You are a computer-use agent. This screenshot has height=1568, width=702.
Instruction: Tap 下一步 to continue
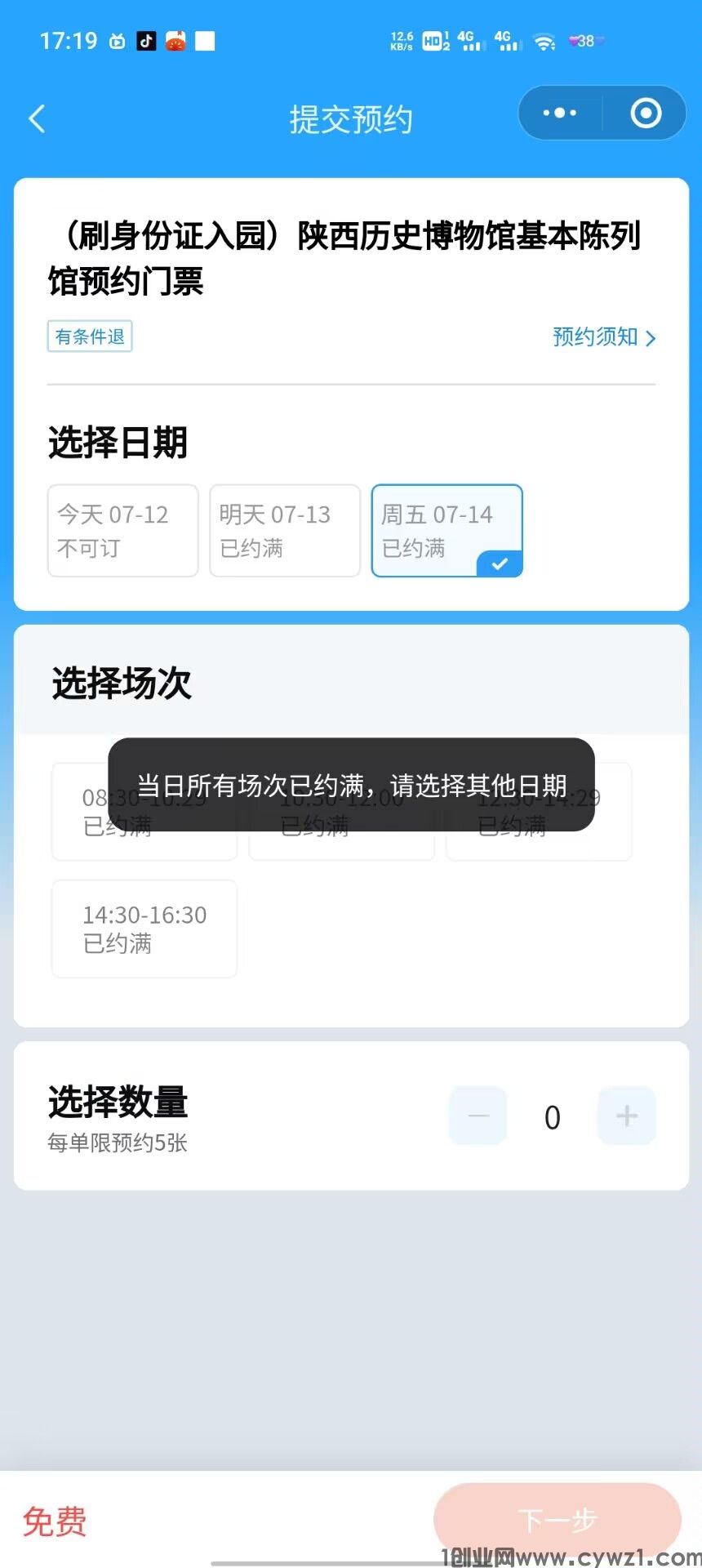coord(557,1519)
